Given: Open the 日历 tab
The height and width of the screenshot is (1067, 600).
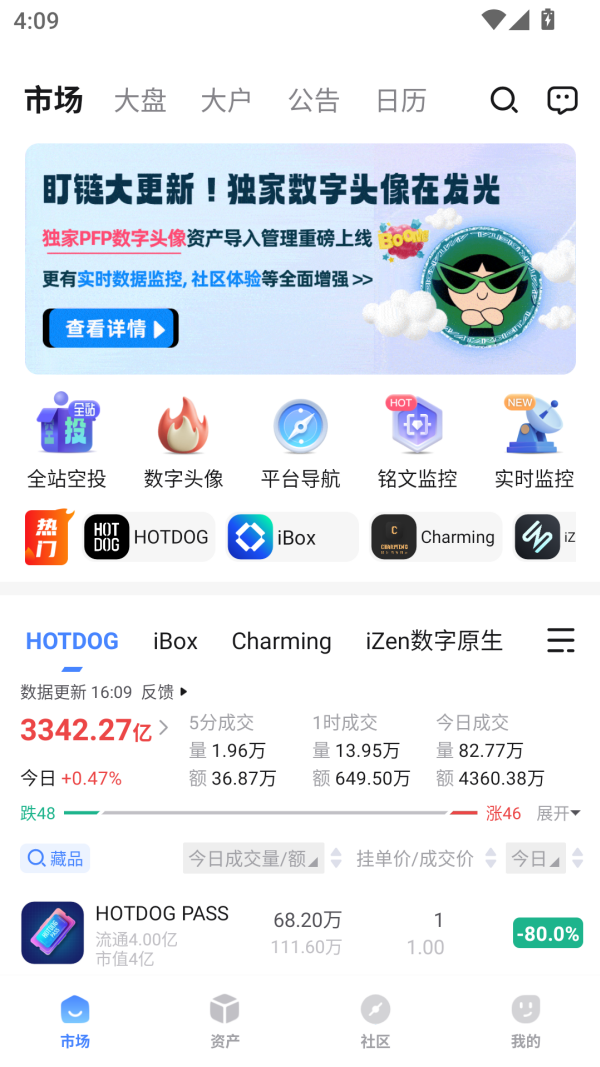Looking at the screenshot, I should pyautogui.click(x=401, y=100).
